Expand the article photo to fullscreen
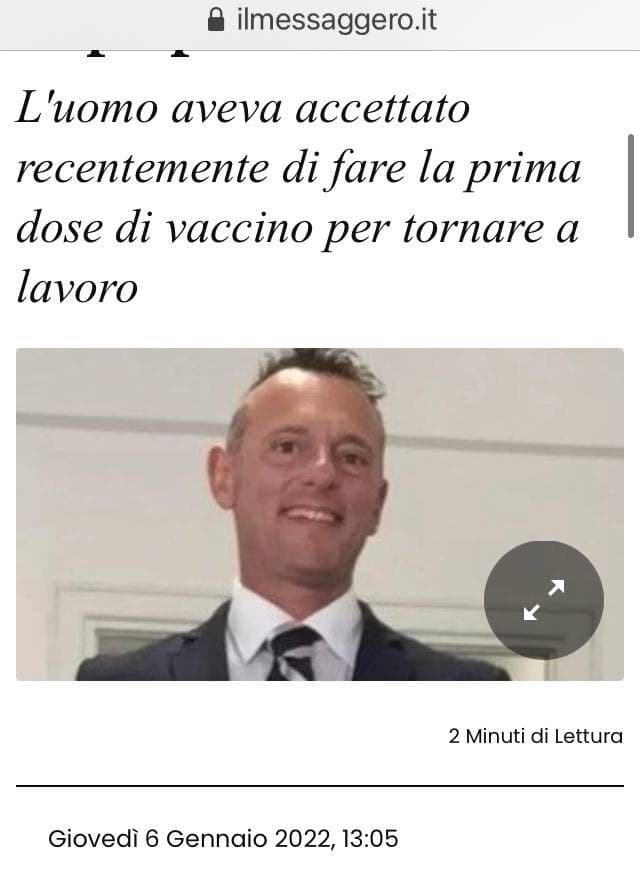 point(544,600)
